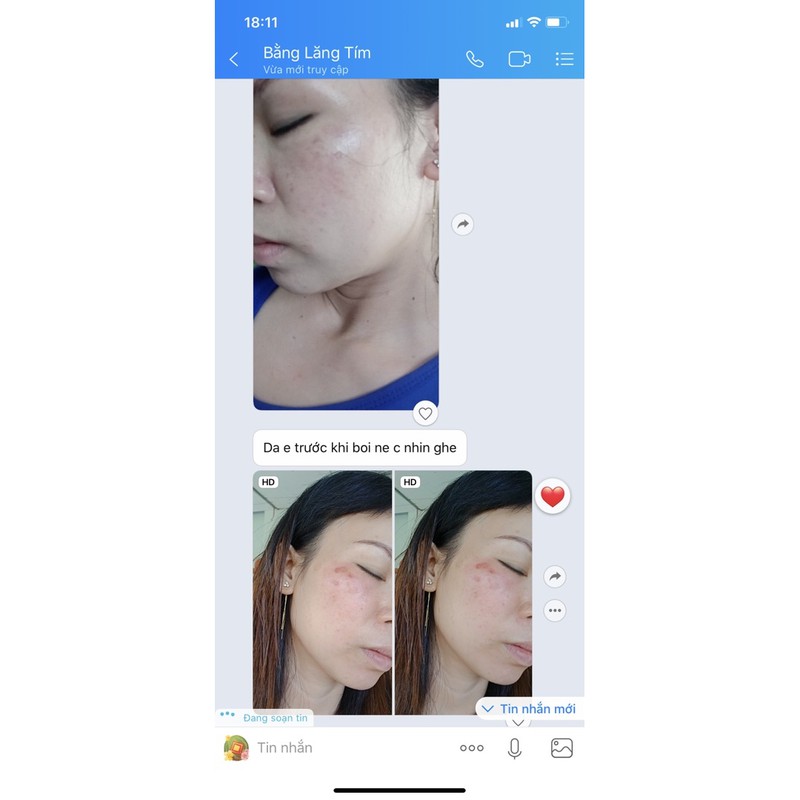Go back from the Bằng Lăng Tím chat
The width and height of the screenshot is (800, 800).
coord(234,60)
